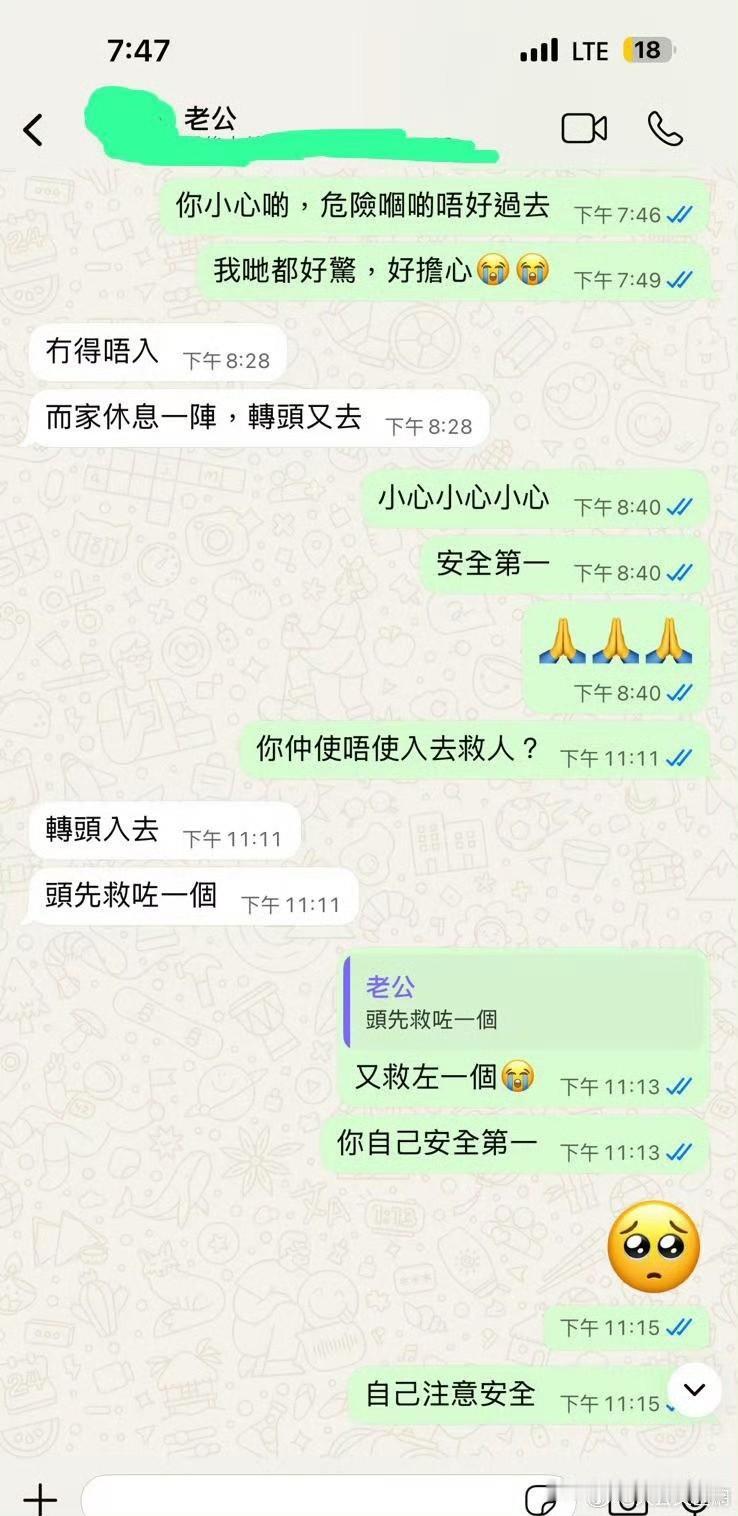Start a video call from the chat header
738x1516 pixels.
coord(585,127)
